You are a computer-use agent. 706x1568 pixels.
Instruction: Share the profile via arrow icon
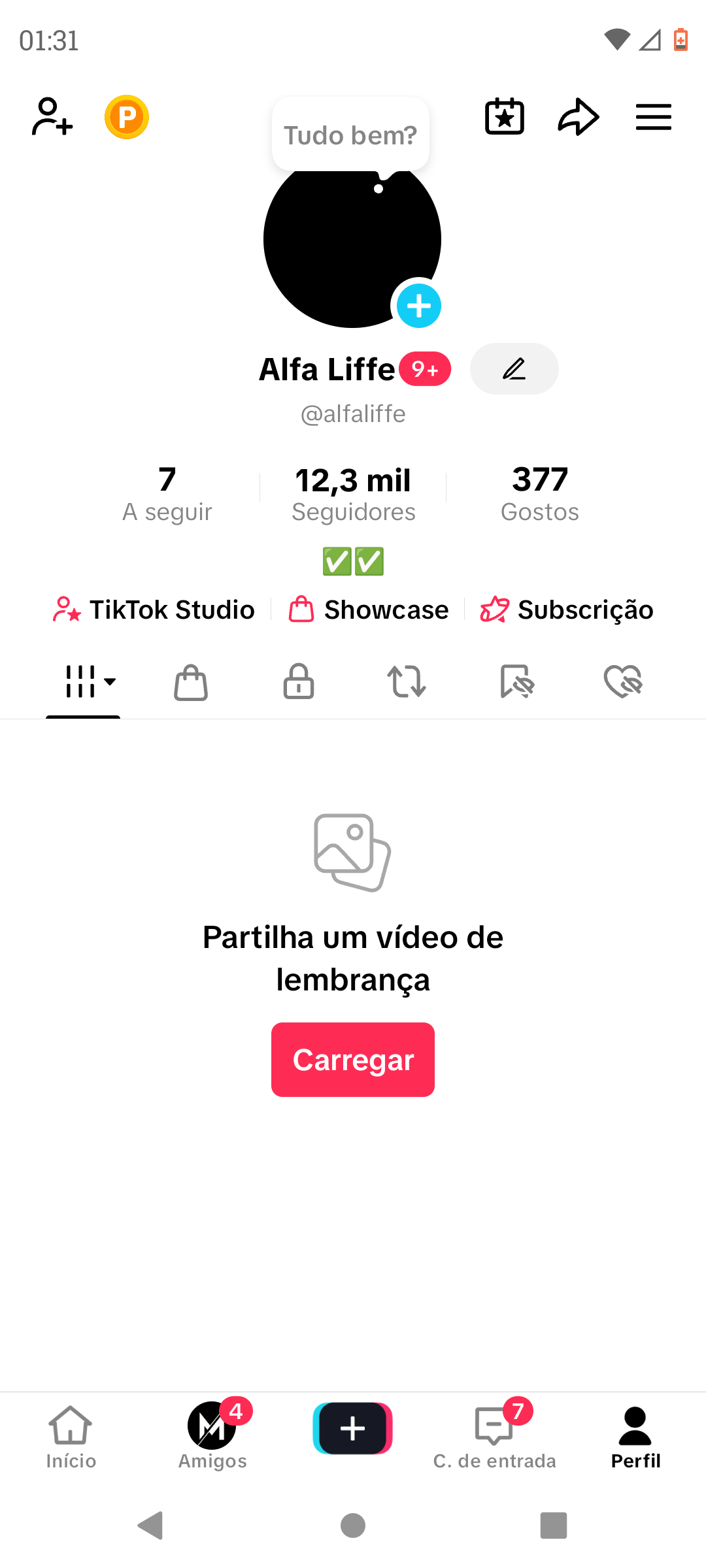tap(579, 117)
